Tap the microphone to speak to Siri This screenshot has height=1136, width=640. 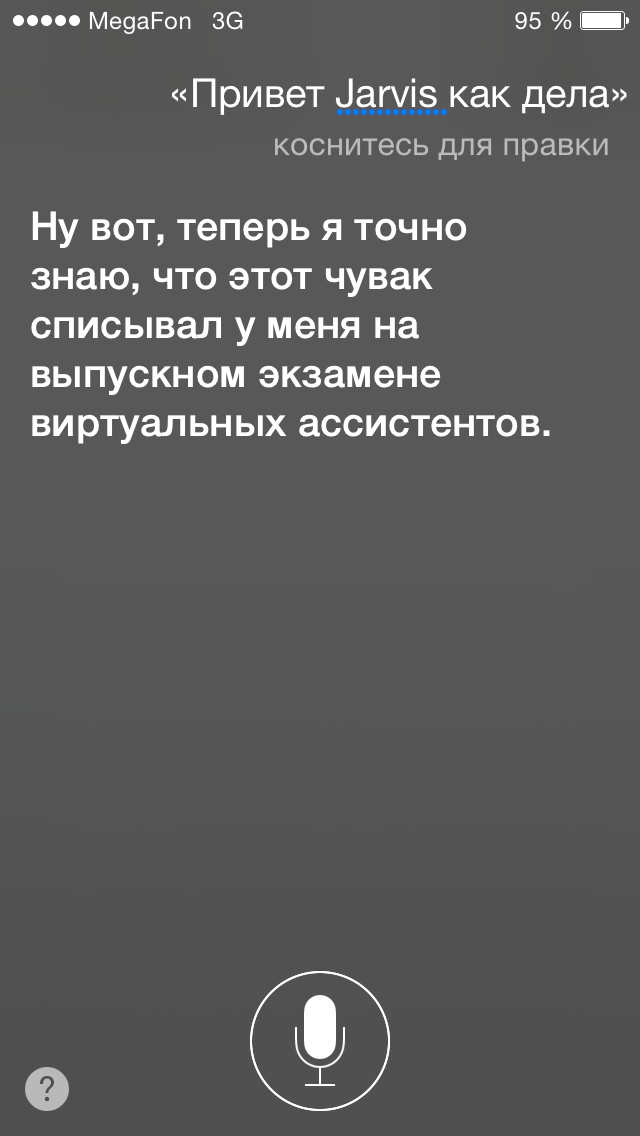pos(320,1040)
